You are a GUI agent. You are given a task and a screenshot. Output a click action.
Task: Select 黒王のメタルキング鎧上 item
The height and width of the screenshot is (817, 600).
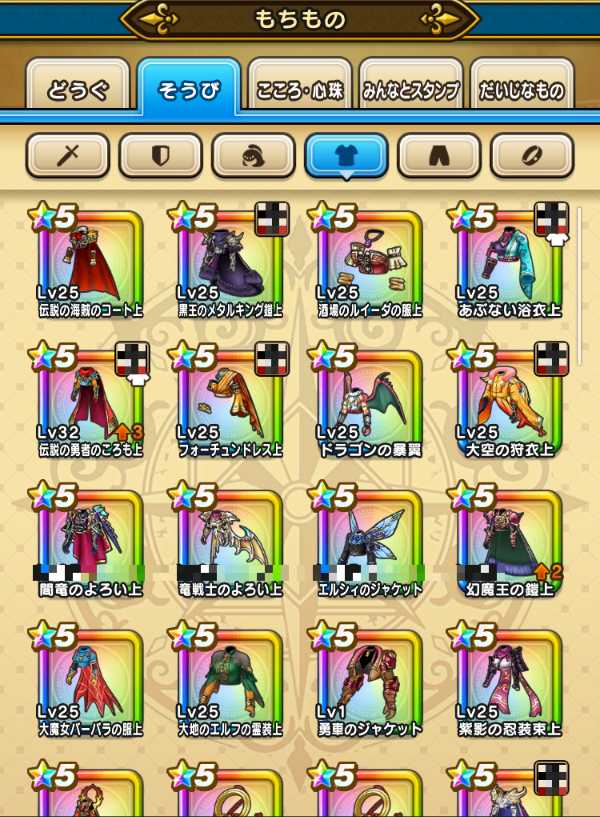point(230,262)
